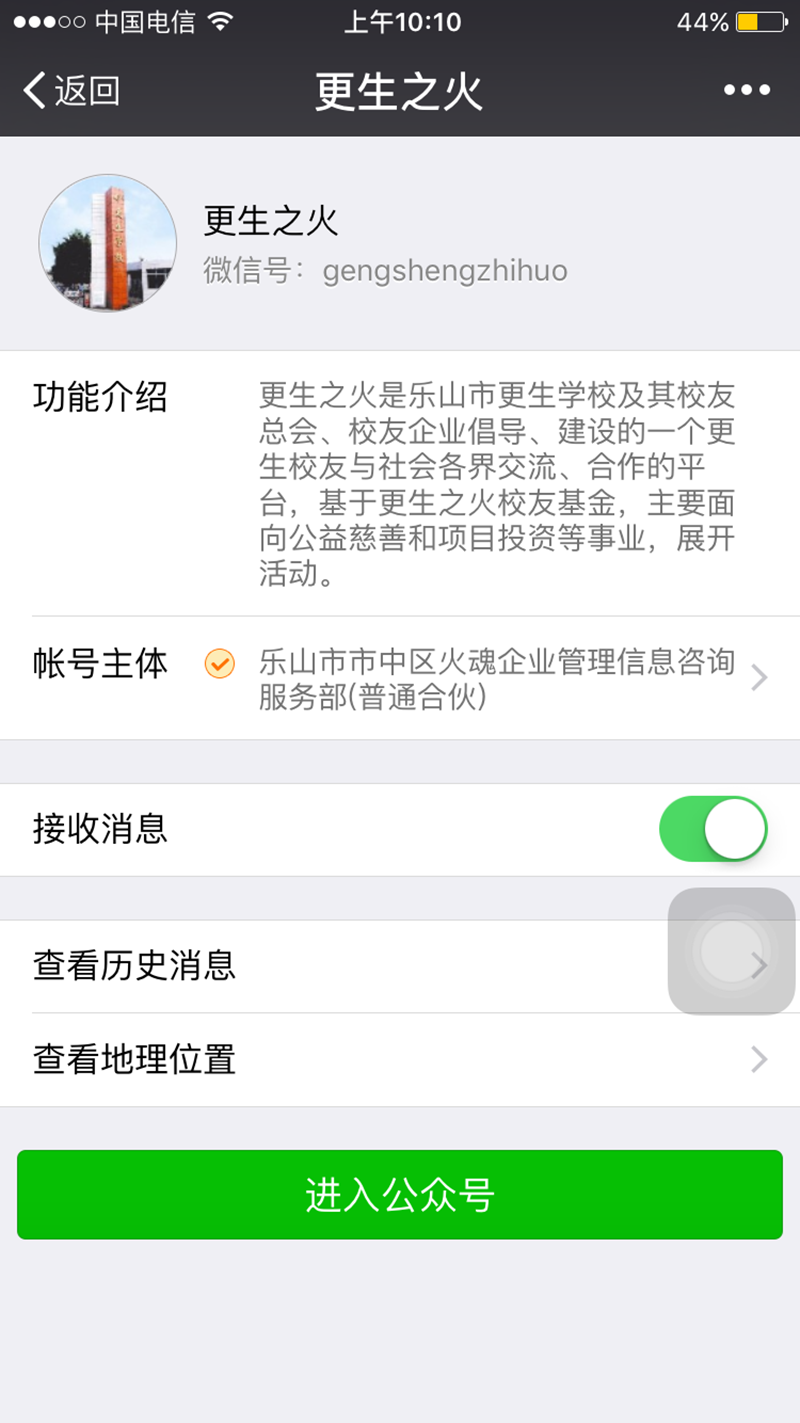Tap the AssistiveTouch floating button

click(731, 951)
